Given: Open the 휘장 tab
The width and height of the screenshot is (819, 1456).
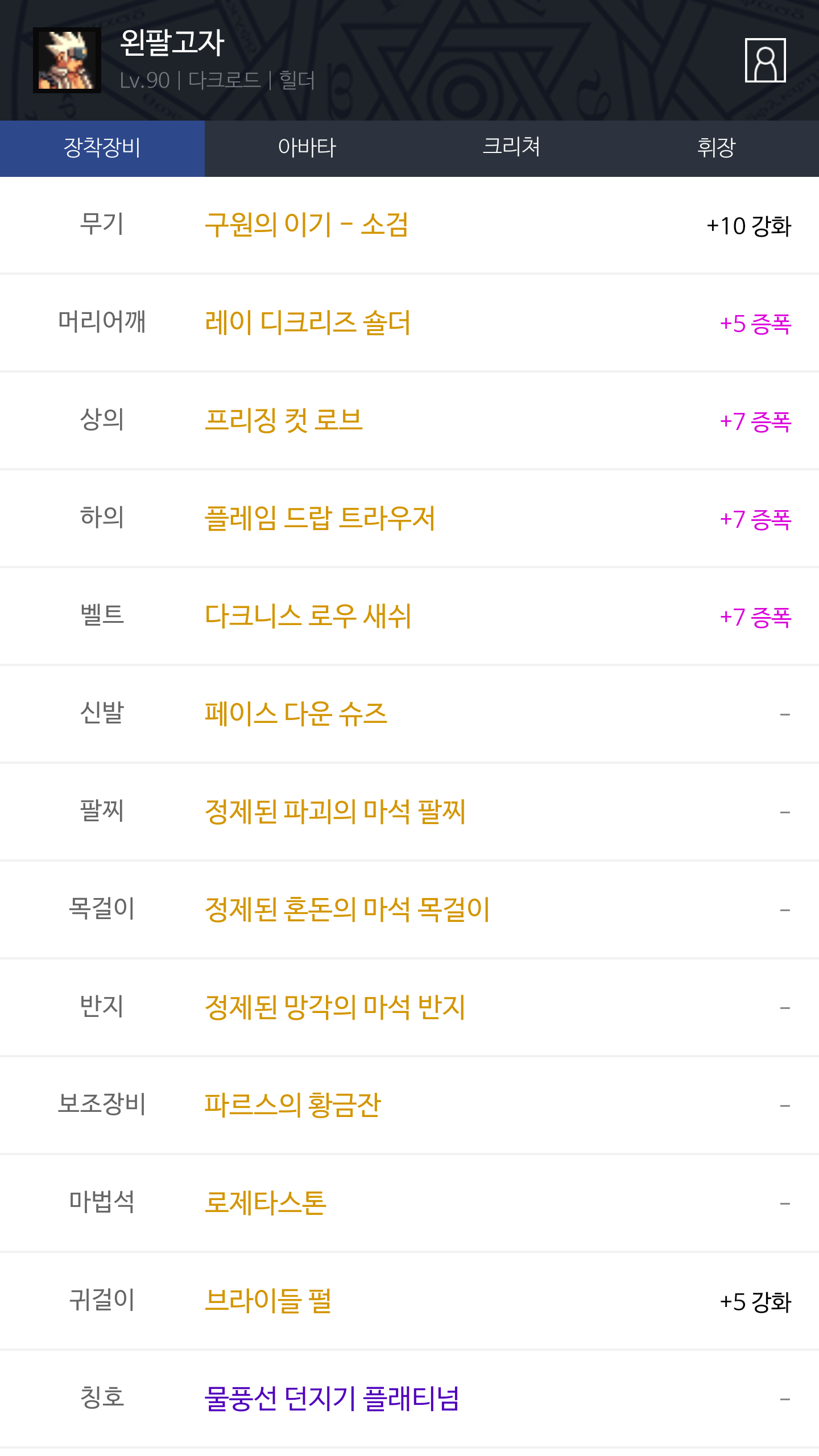Looking at the screenshot, I should pos(716,148).
